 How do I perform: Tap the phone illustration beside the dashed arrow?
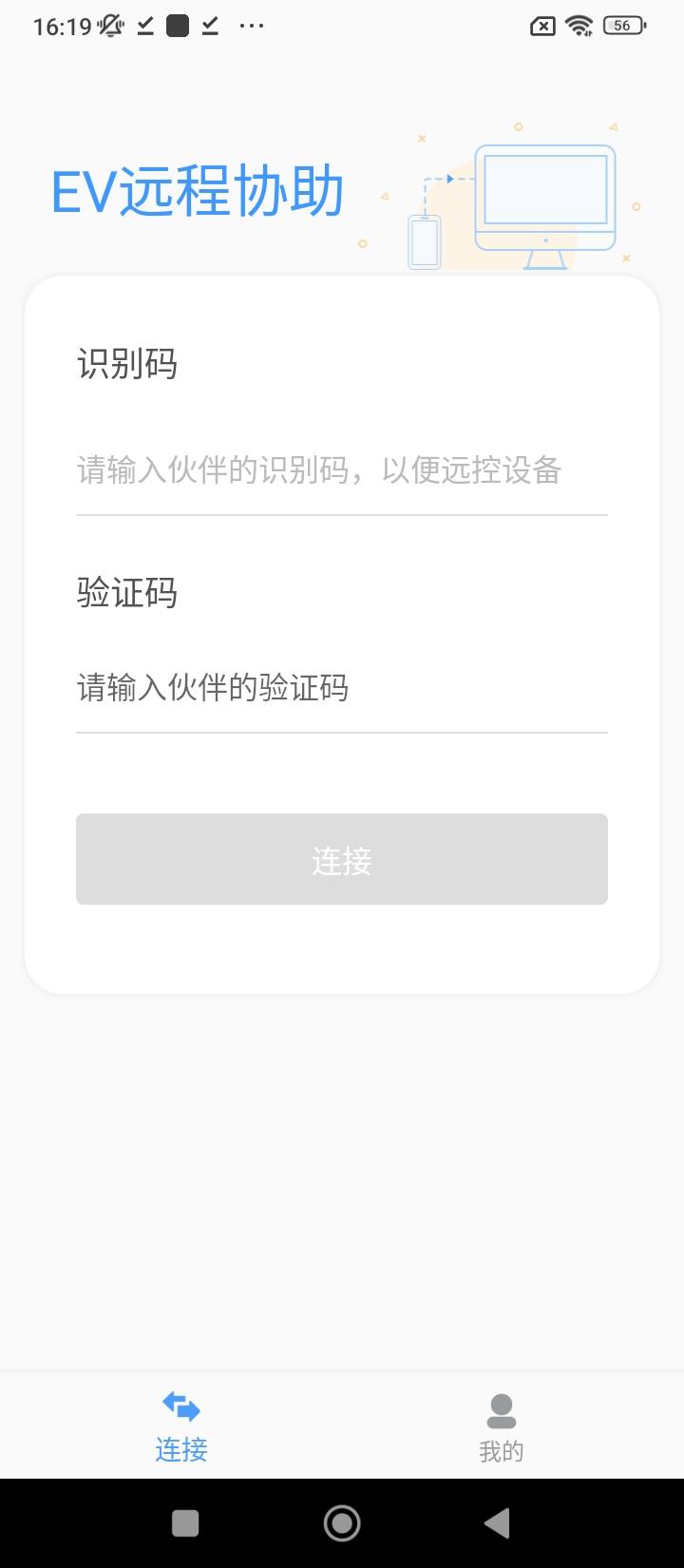[x=426, y=242]
